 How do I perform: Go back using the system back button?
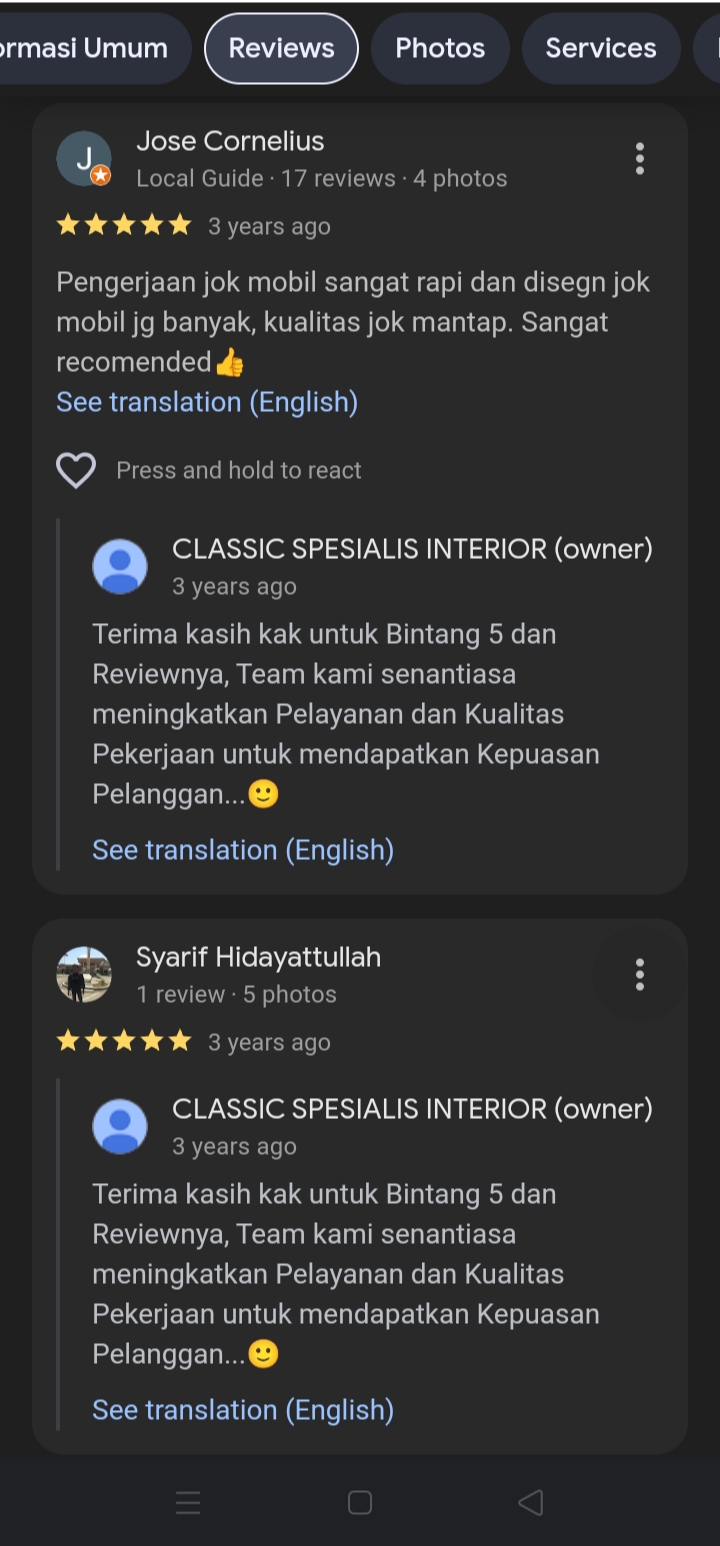point(531,1502)
